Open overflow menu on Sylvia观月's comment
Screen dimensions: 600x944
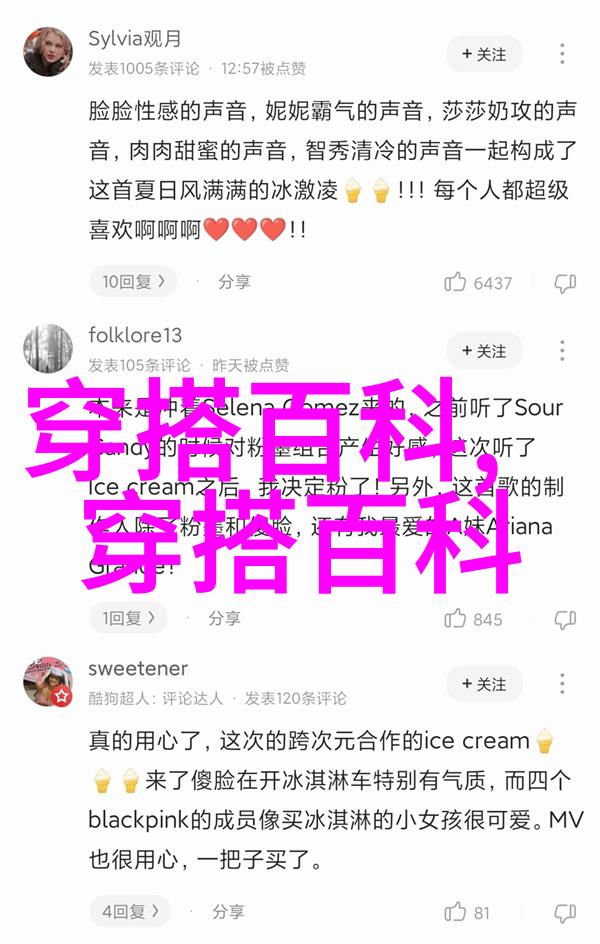point(563,53)
